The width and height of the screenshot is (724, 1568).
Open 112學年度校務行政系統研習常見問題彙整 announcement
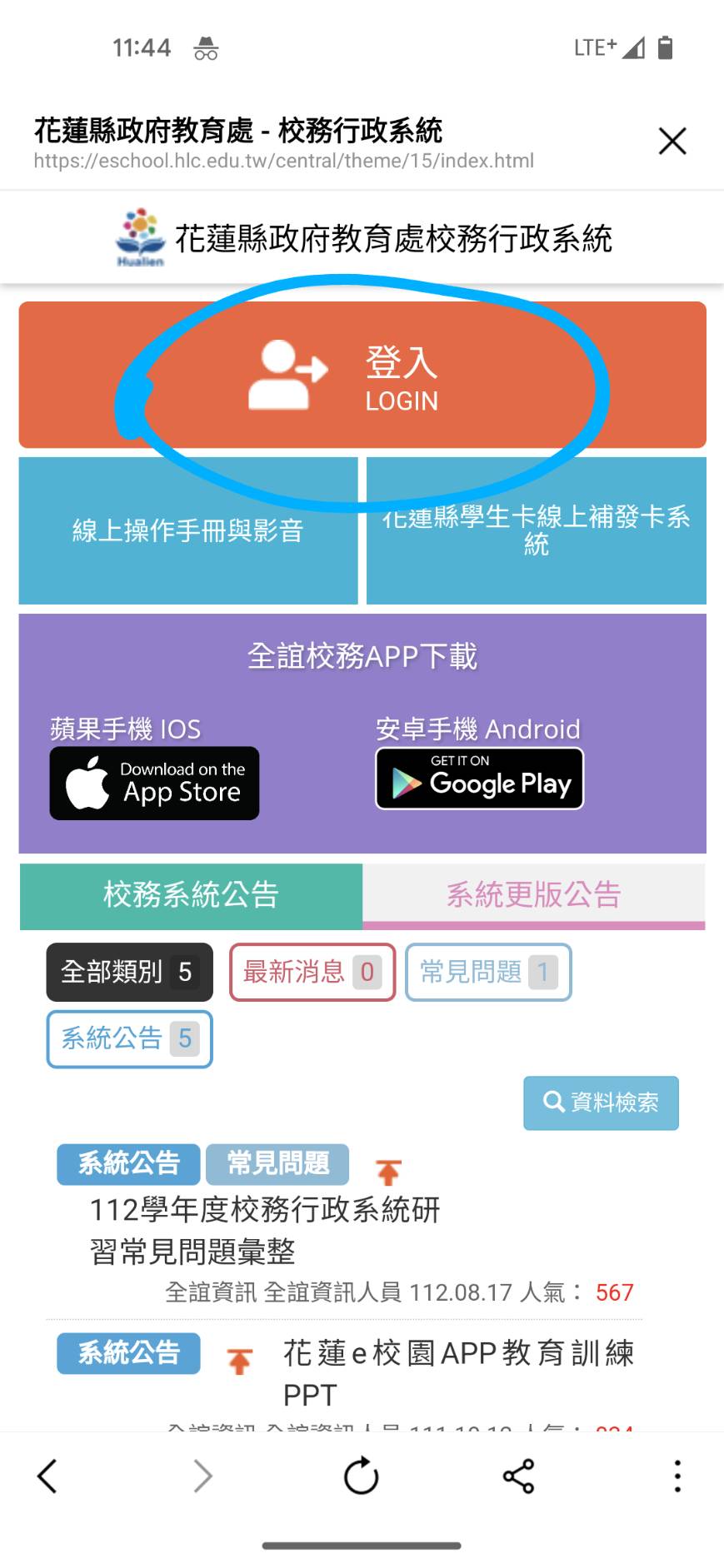265,1230
